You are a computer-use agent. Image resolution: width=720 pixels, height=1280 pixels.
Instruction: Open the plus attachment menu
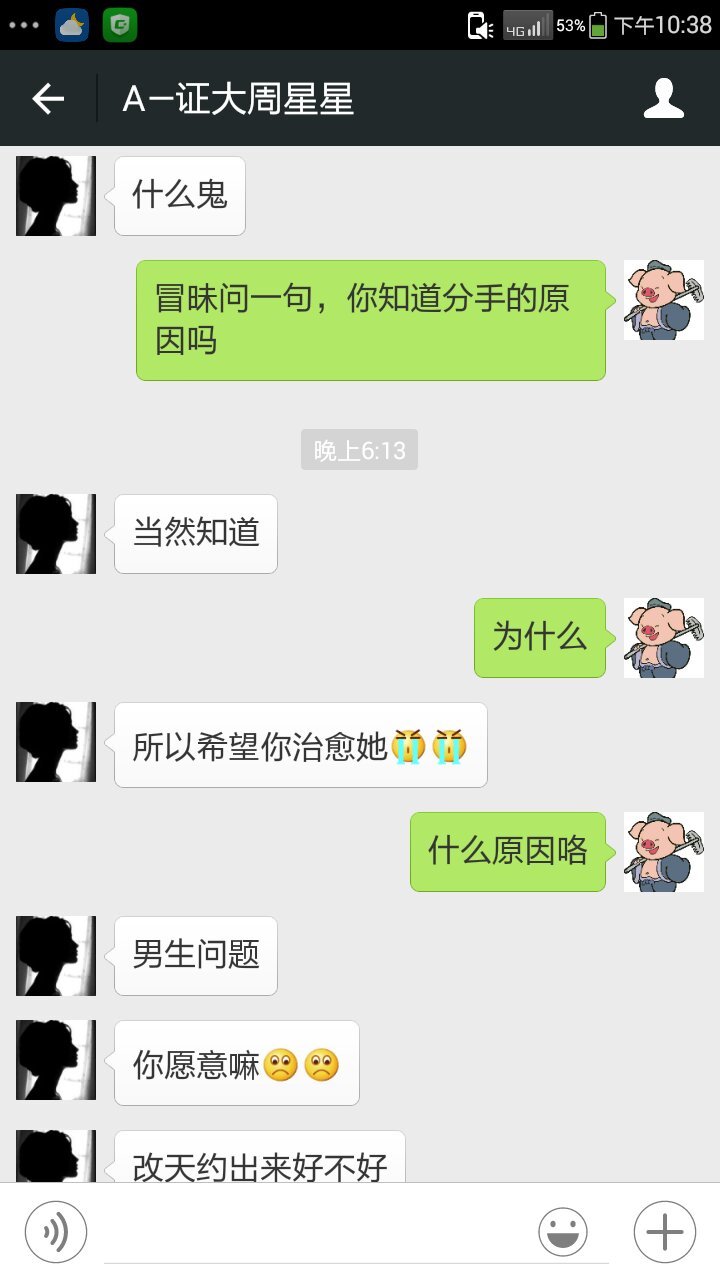click(665, 1232)
